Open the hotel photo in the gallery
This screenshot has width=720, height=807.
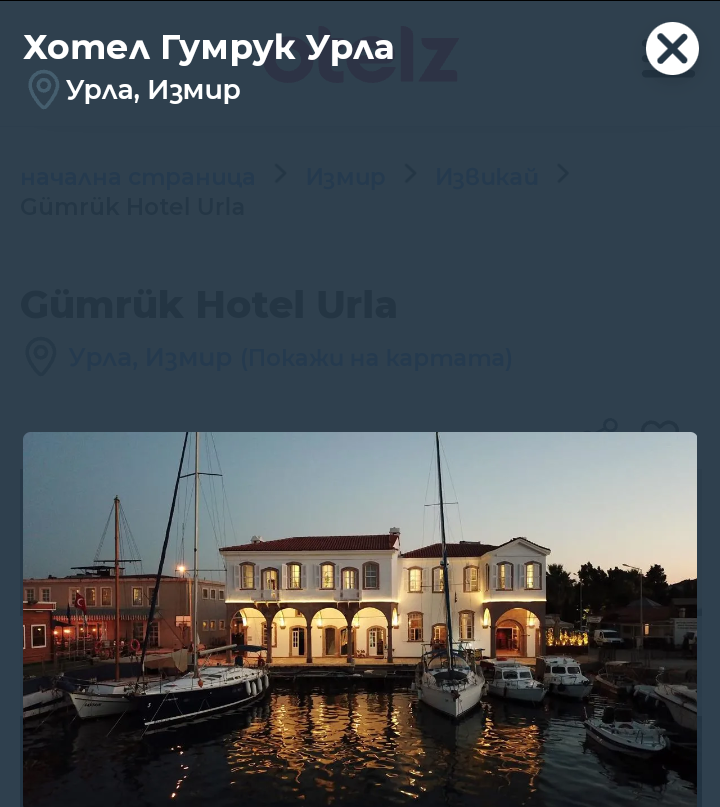pyautogui.click(x=360, y=618)
